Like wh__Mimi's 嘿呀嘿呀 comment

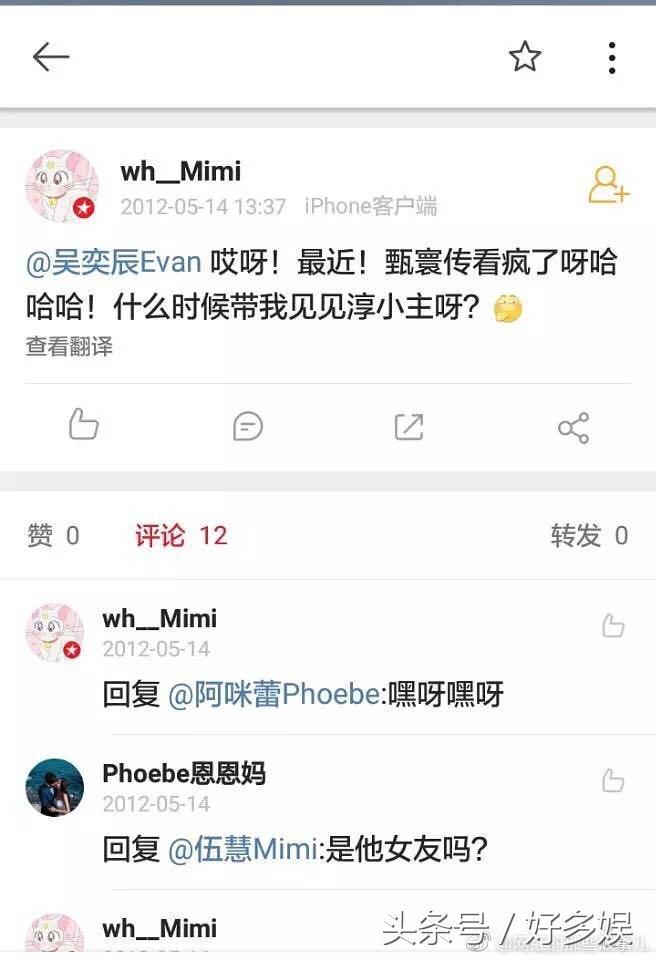click(613, 627)
